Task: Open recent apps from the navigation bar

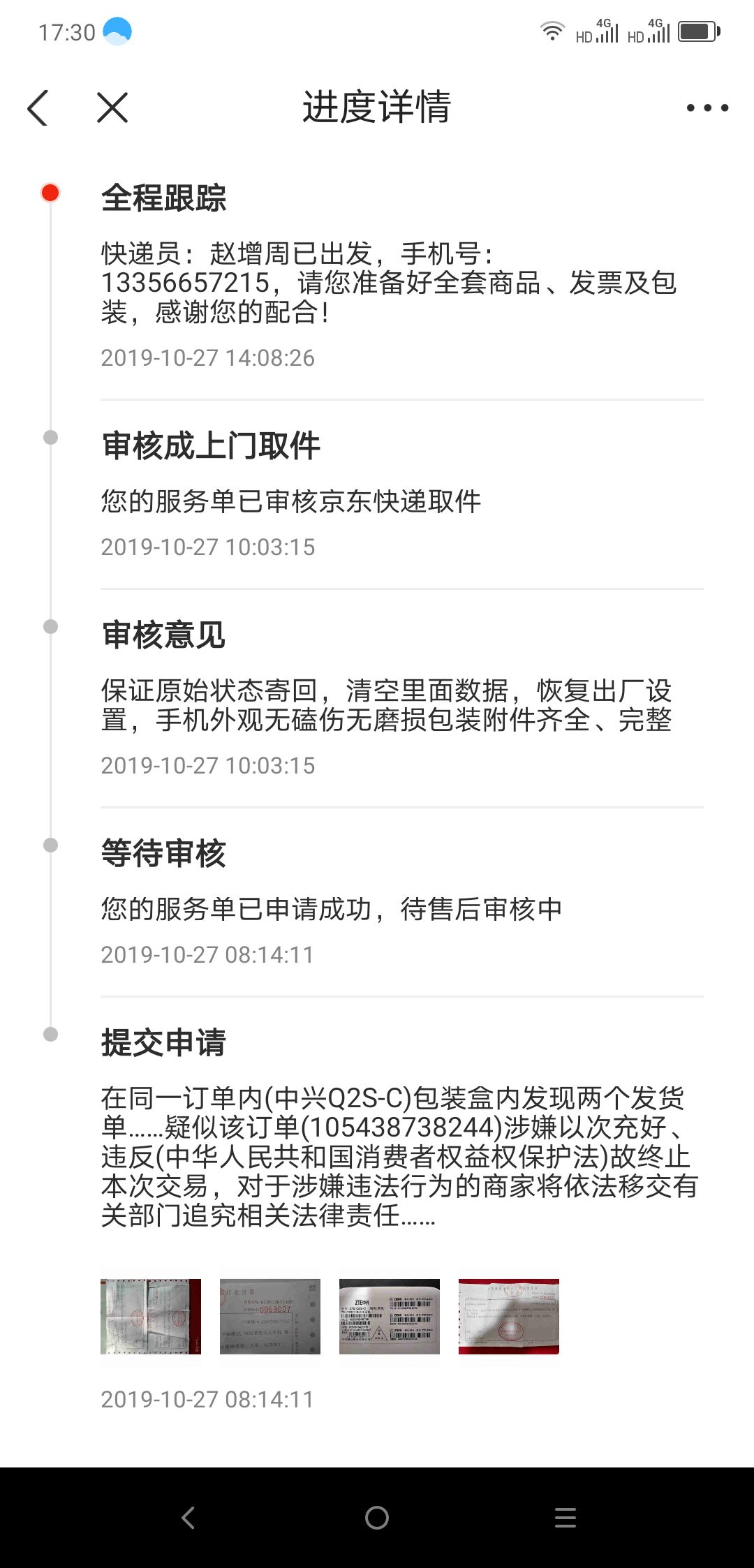Action: [565, 1518]
